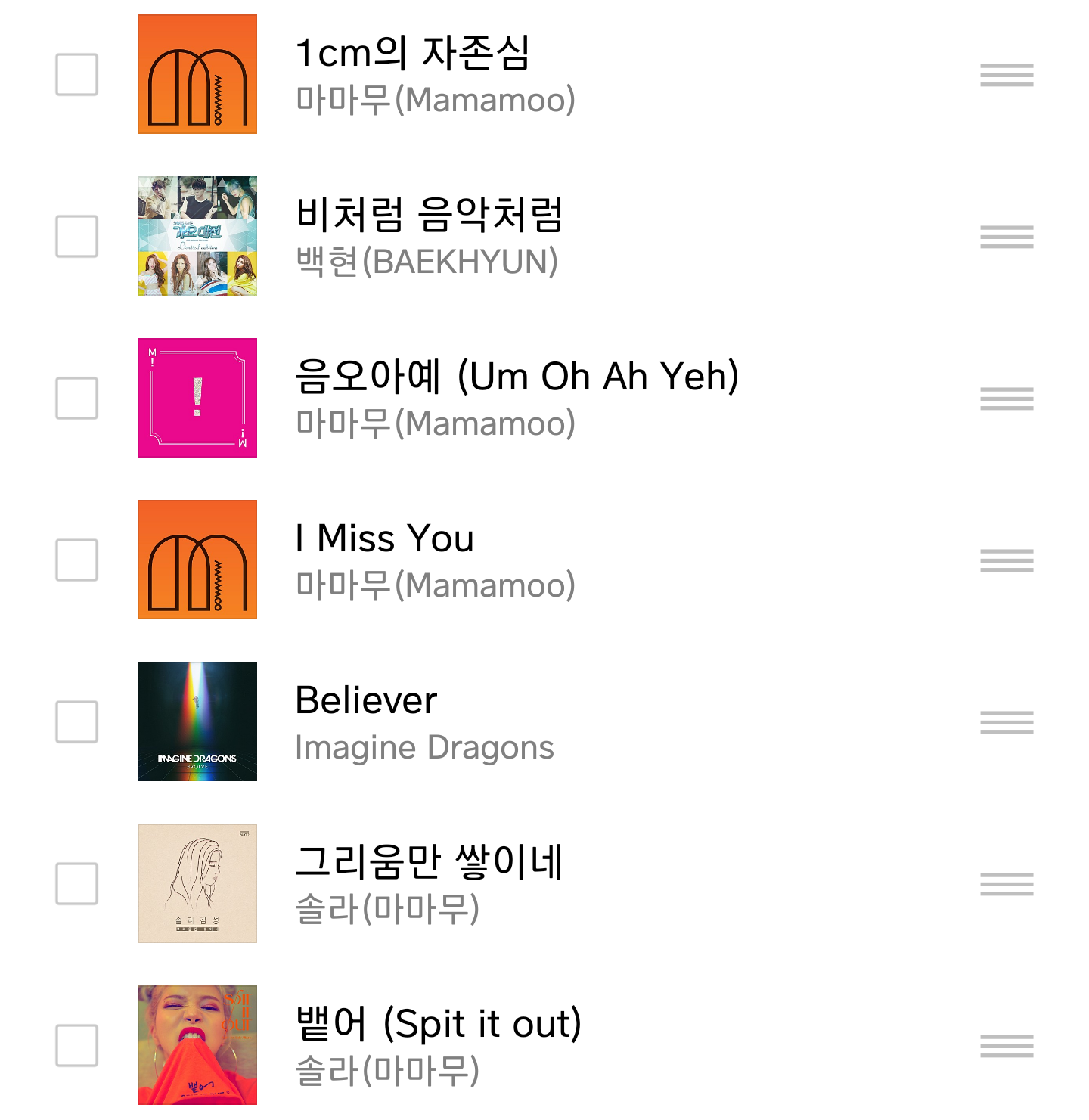Tap the song I Miss You
The width and height of the screenshot is (1089, 1120).
pyautogui.click(x=384, y=539)
